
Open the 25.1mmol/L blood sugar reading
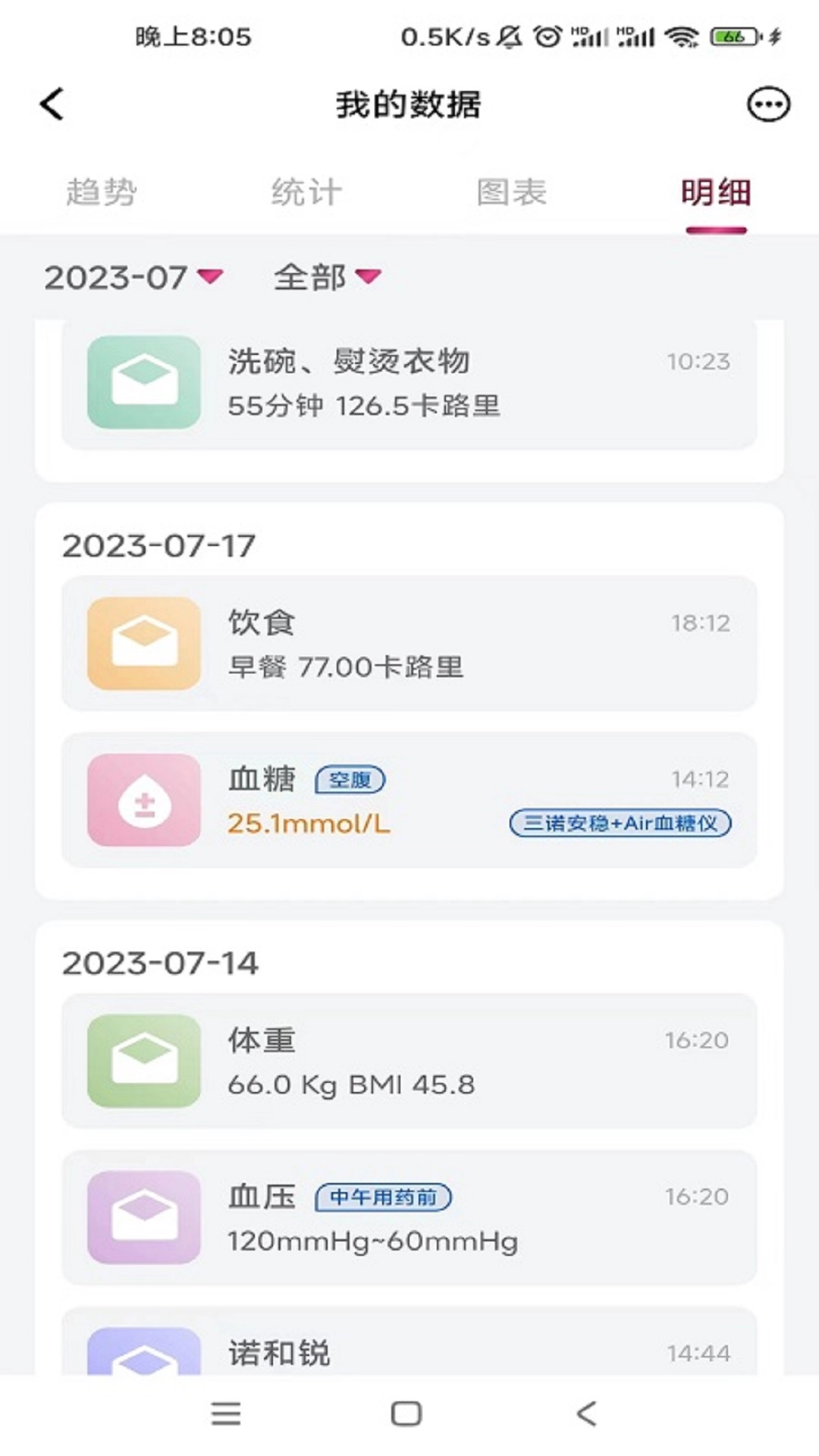309,824
